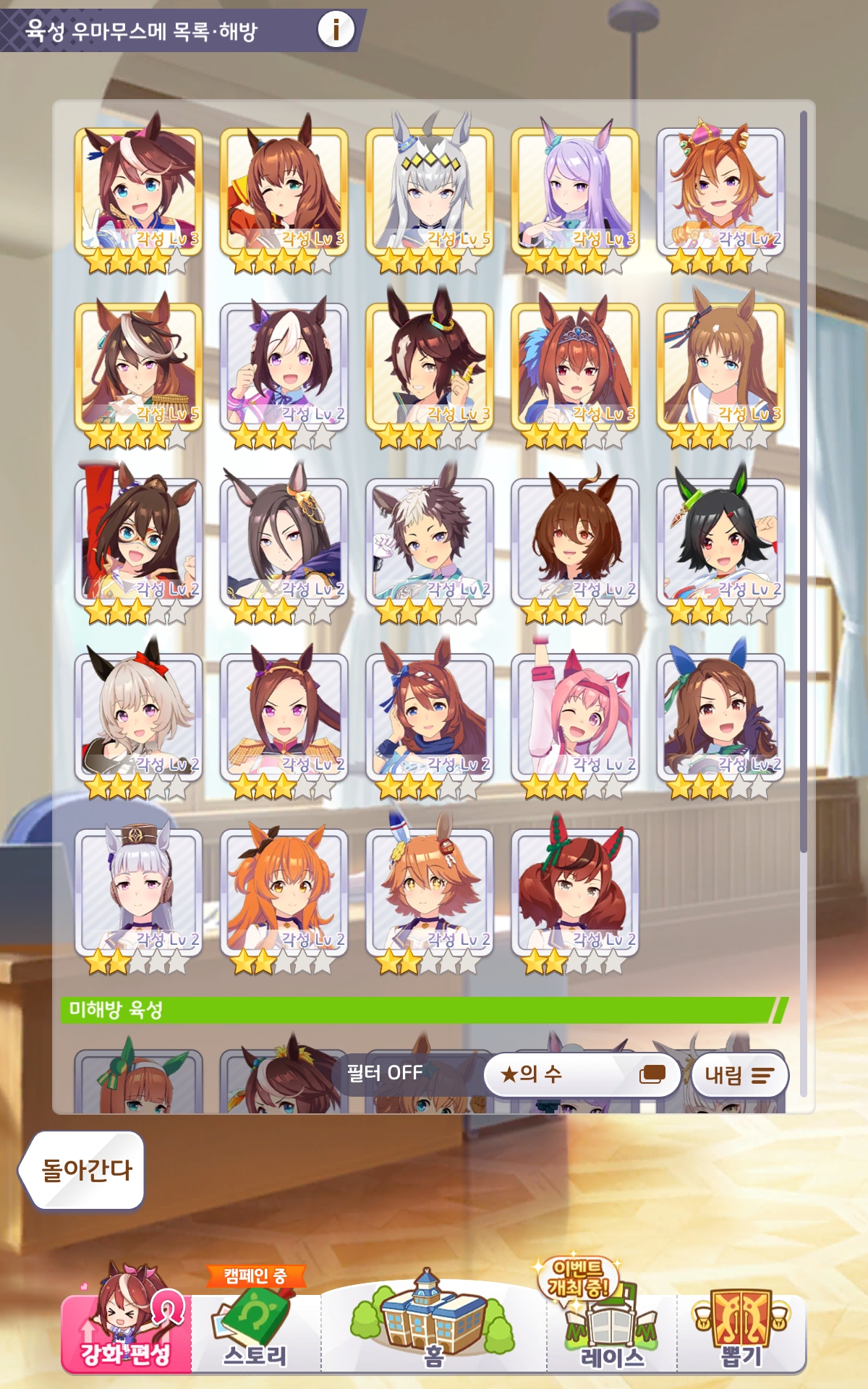The width and height of the screenshot is (868, 1389).
Task: Select the long orange-haired two-star character
Action: tap(284, 893)
